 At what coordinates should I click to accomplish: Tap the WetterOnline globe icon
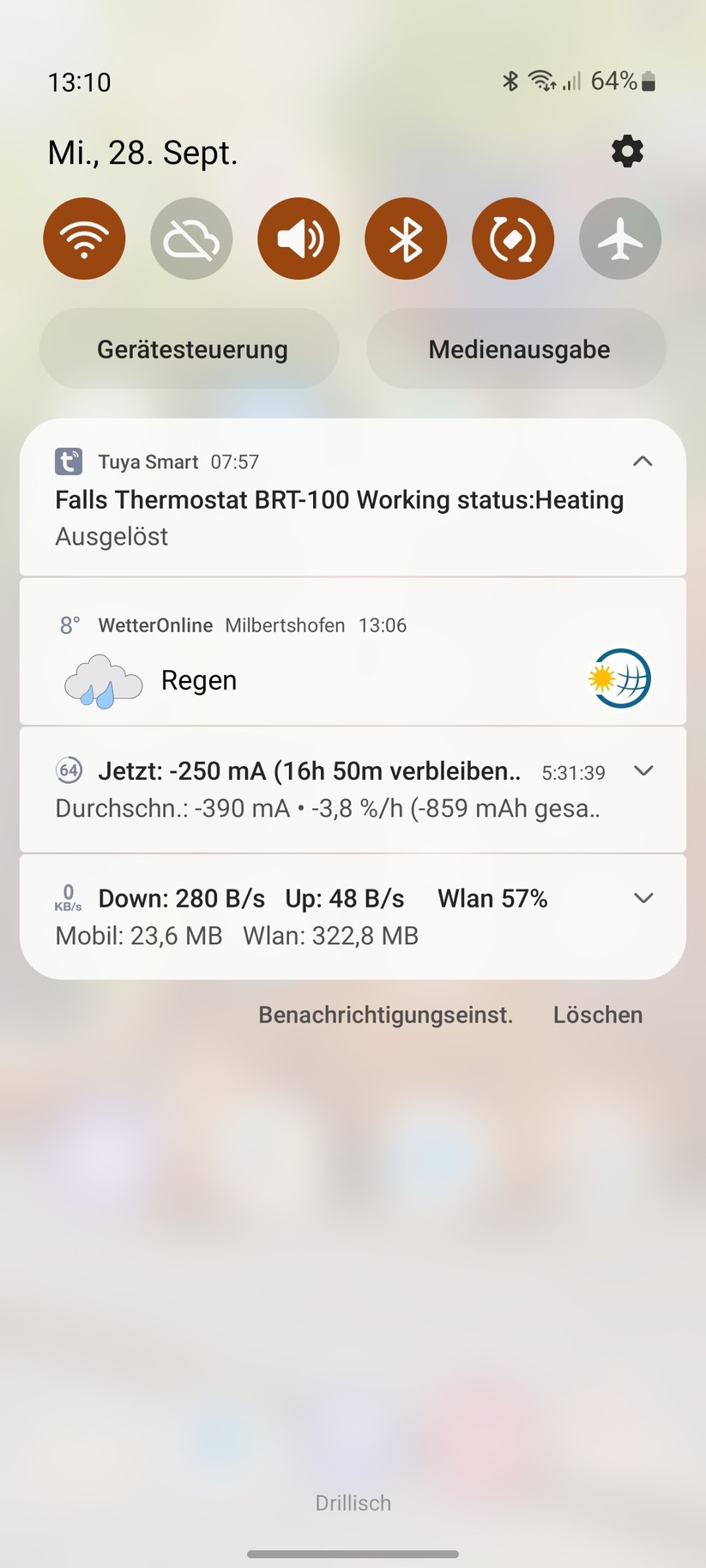(619, 678)
